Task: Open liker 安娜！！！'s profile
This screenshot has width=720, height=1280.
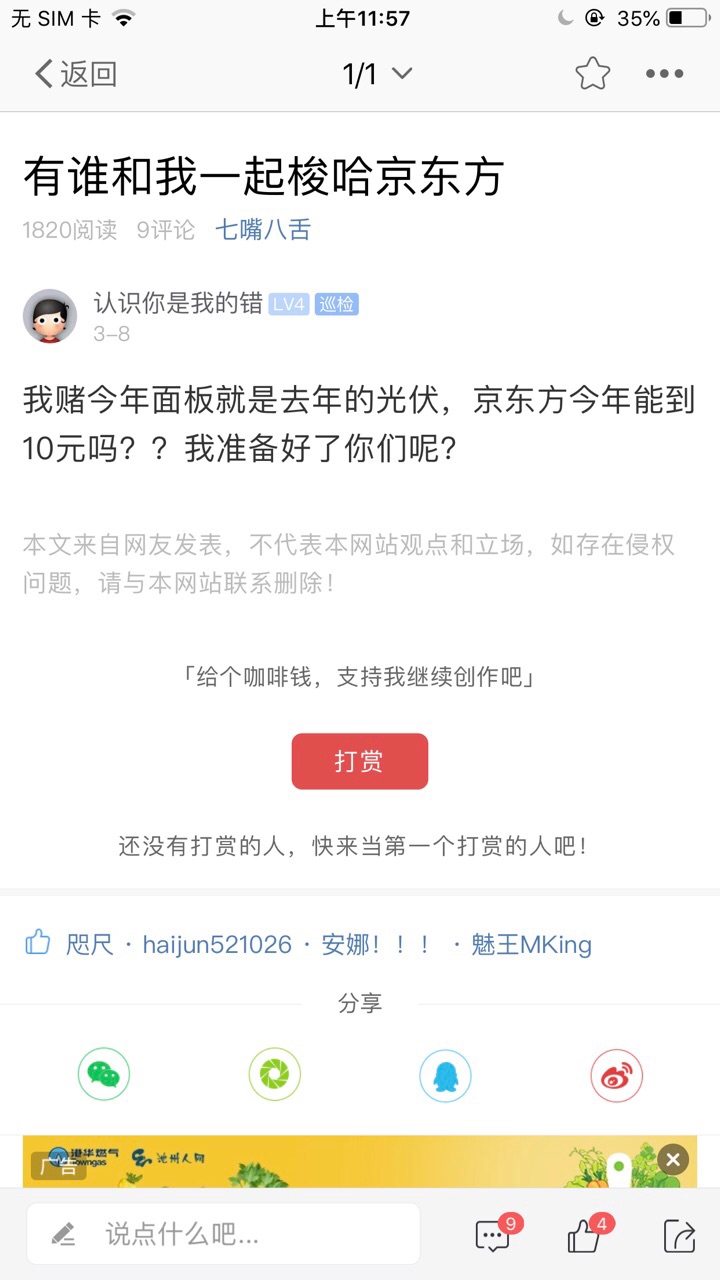Action: pos(375,944)
